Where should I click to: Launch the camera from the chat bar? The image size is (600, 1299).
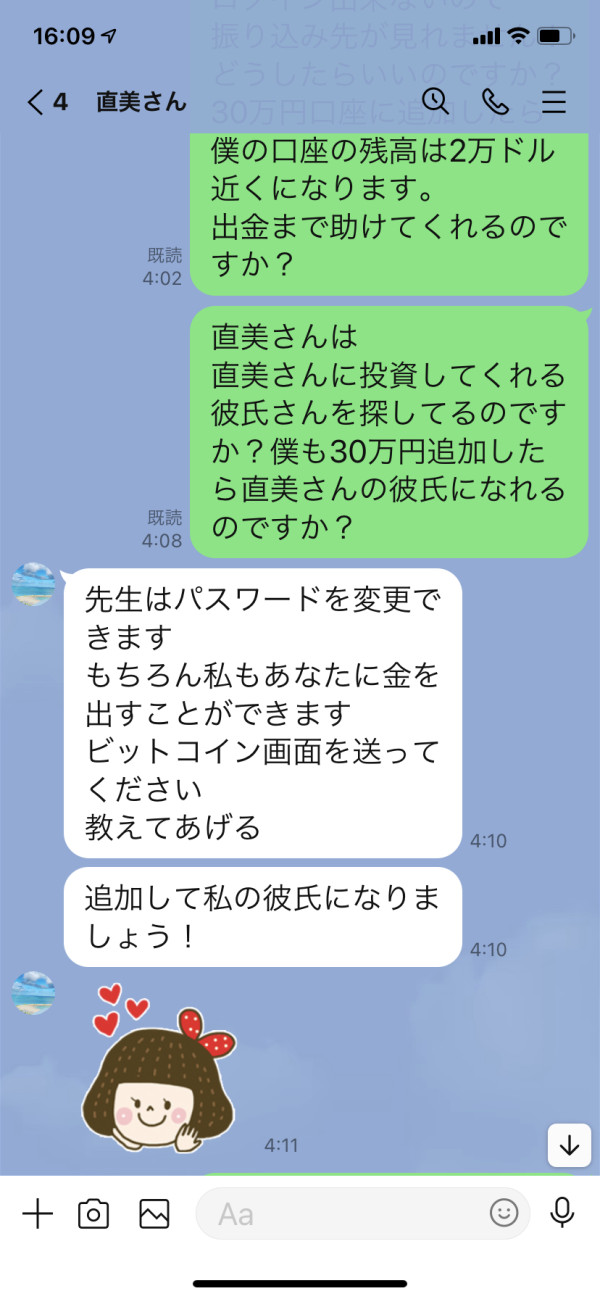tap(94, 1214)
